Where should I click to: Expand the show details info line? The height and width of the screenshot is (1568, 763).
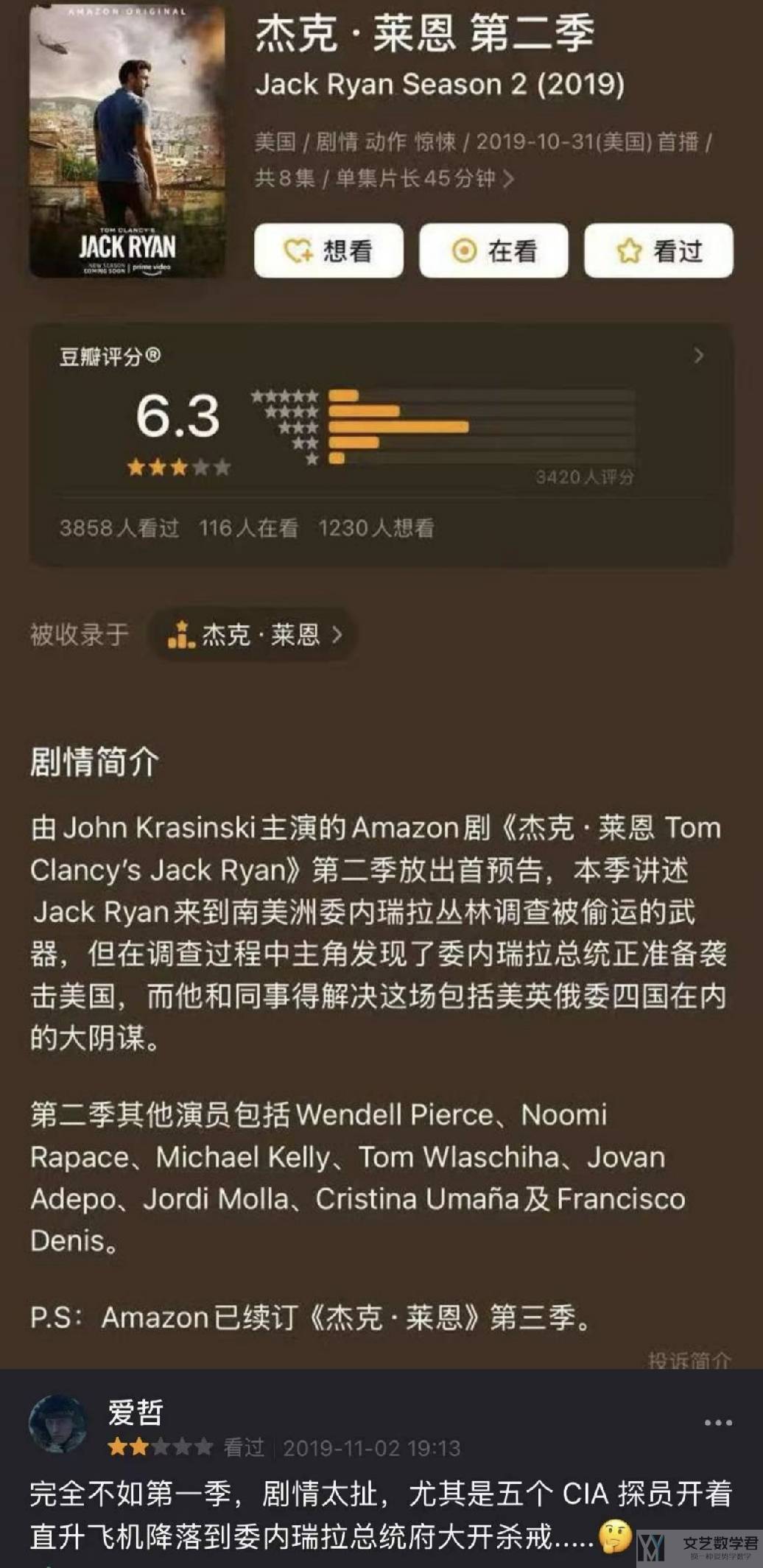[x=507, y=178]
